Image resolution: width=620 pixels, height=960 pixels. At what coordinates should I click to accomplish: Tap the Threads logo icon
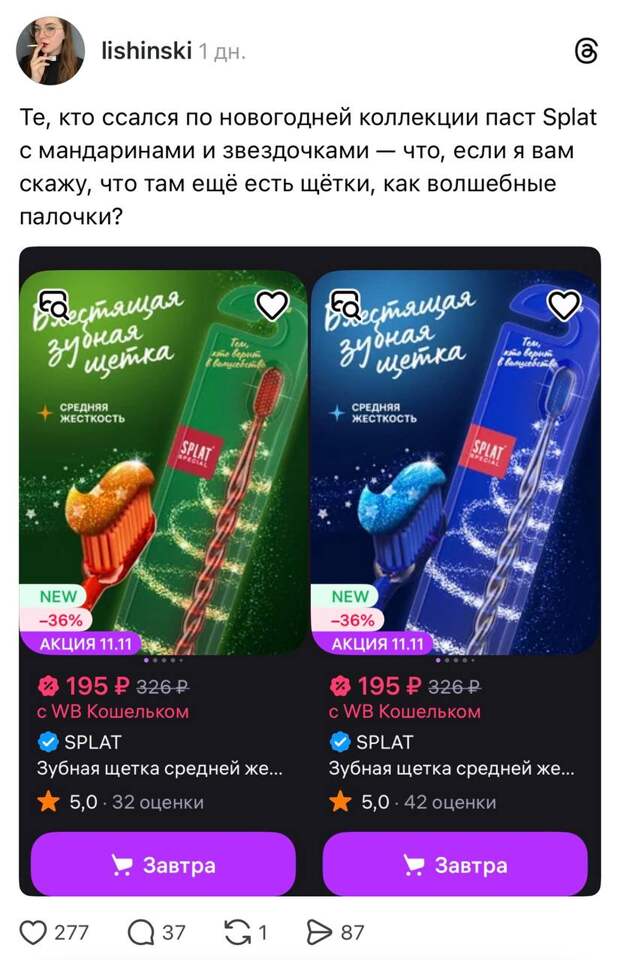[586, 51]
